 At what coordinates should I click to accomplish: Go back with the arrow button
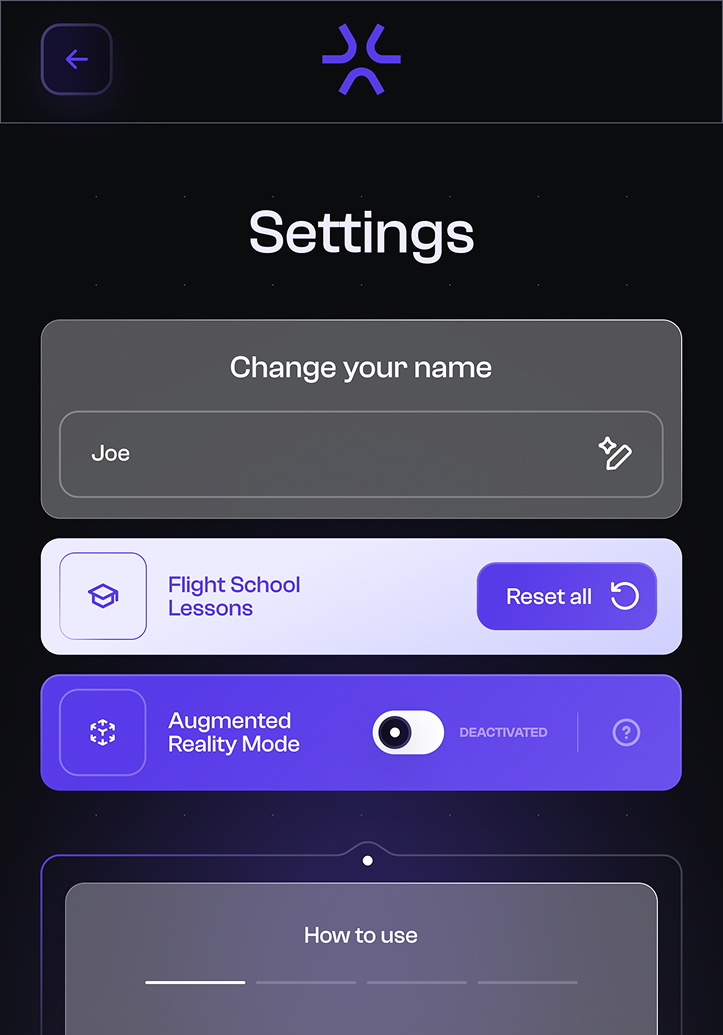[x=76, y=59]
